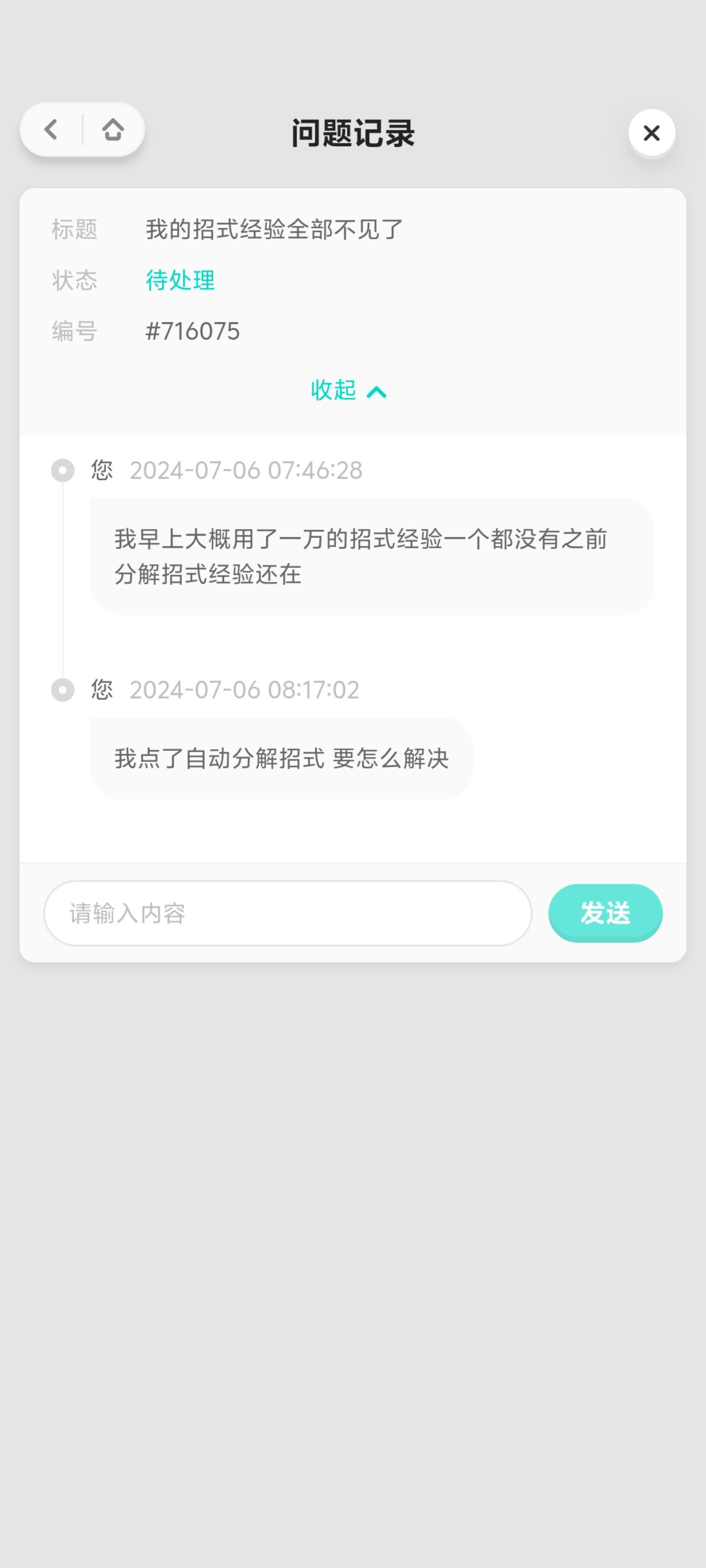Select the ticket number #716075
The image size is (706, 1568).
pyautogui.click(x=193, y=331)
